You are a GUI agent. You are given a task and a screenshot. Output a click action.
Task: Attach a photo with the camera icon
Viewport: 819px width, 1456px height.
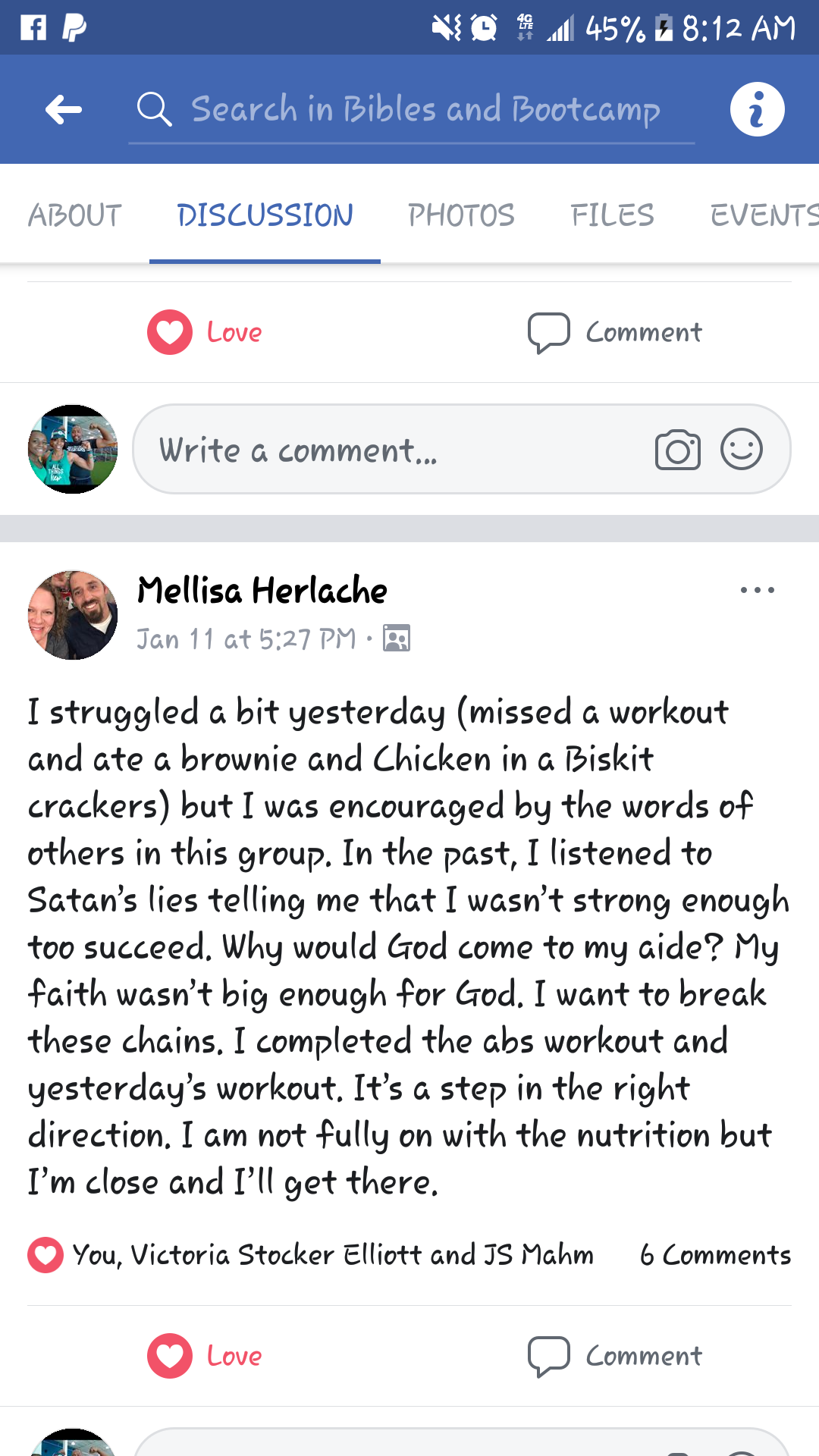tap(677, 450)
